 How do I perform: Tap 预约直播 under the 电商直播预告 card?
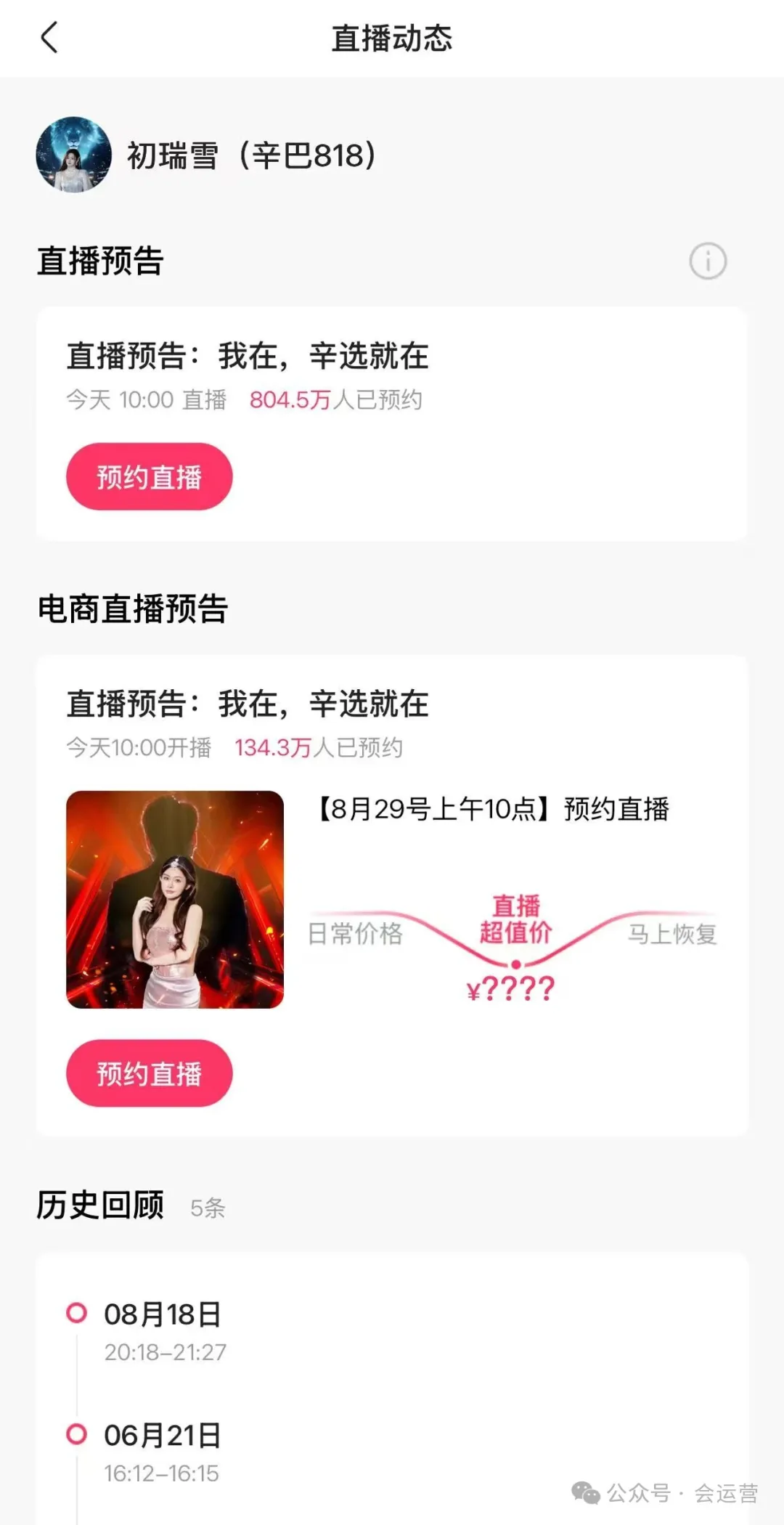click(x=150, y=1073)
